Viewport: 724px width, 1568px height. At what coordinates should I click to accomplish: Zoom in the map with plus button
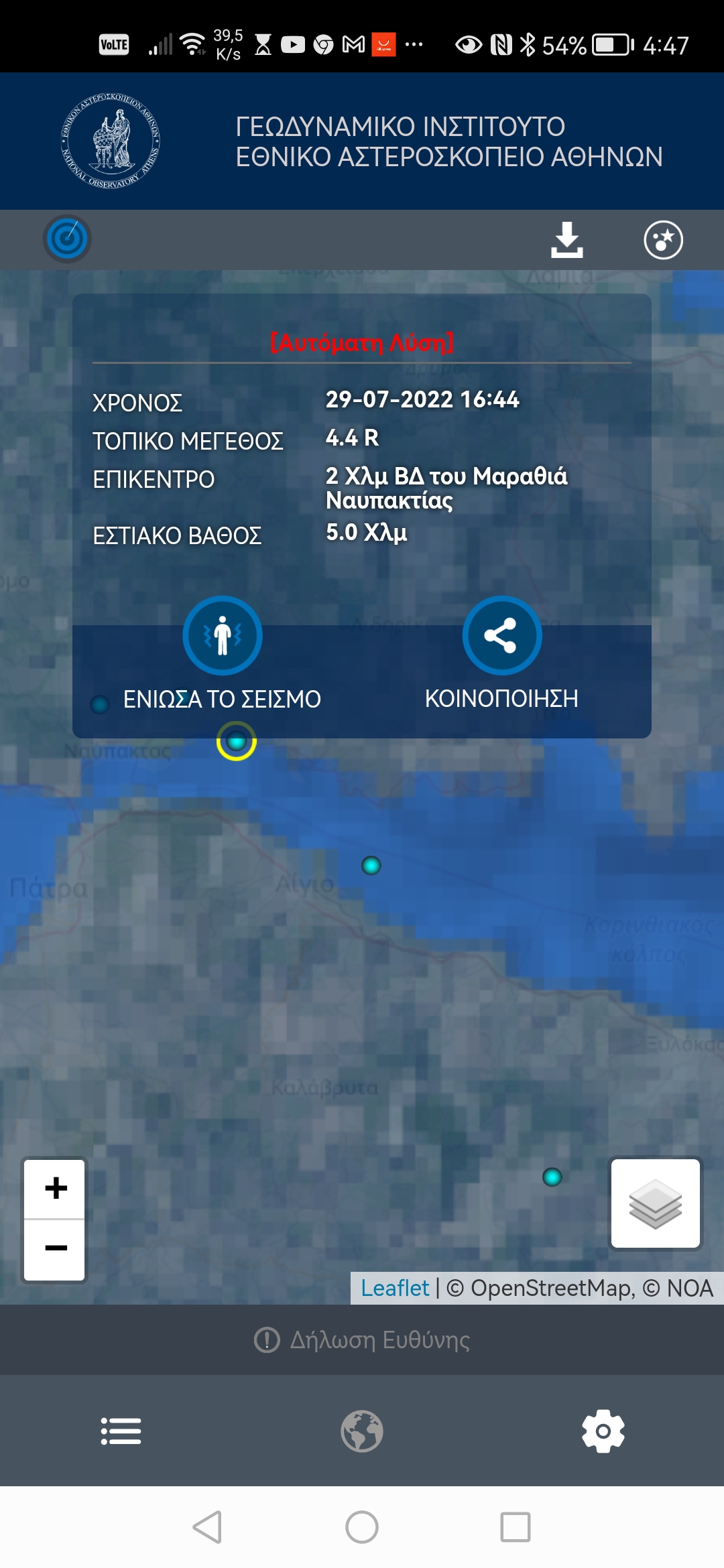[x=55, y=1189]
